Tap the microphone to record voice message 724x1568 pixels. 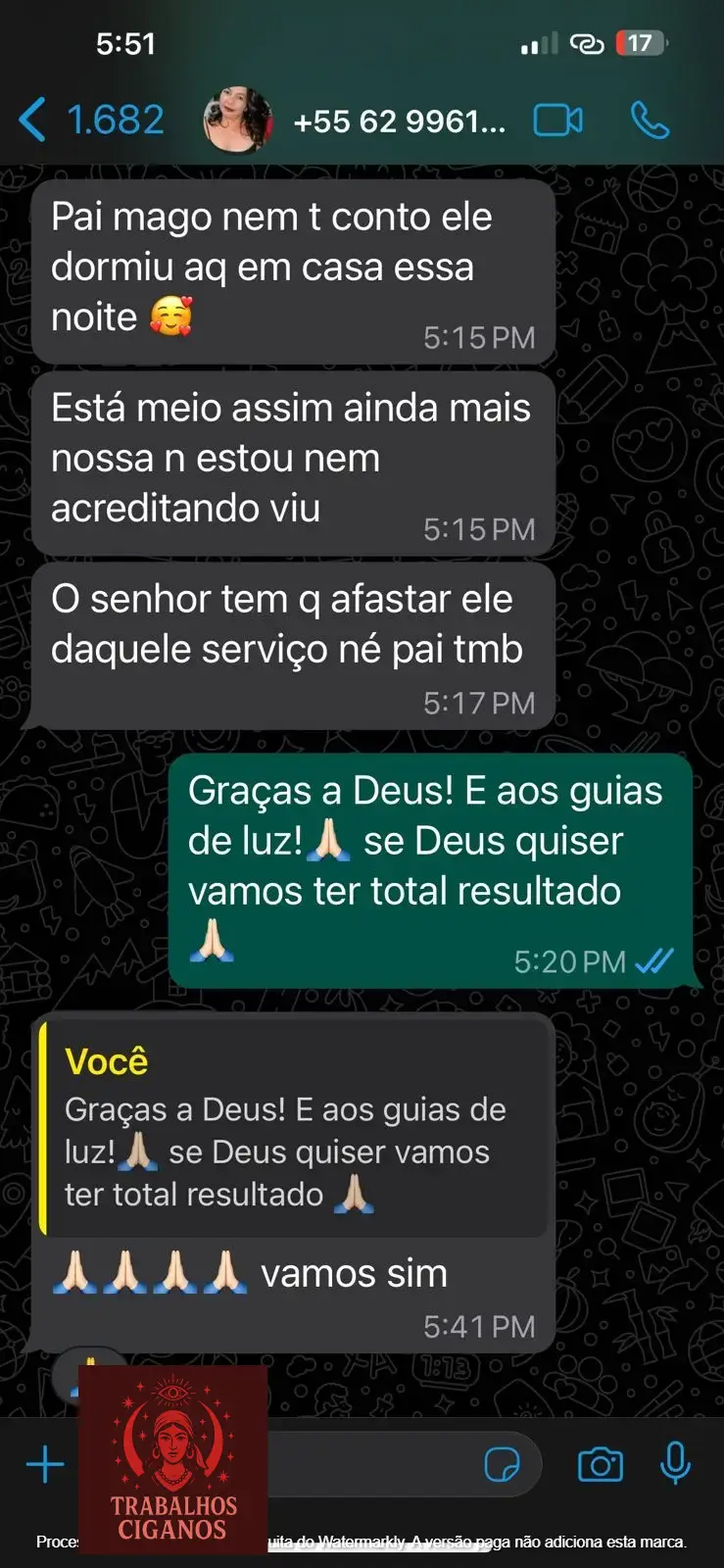coord(675,1464)
